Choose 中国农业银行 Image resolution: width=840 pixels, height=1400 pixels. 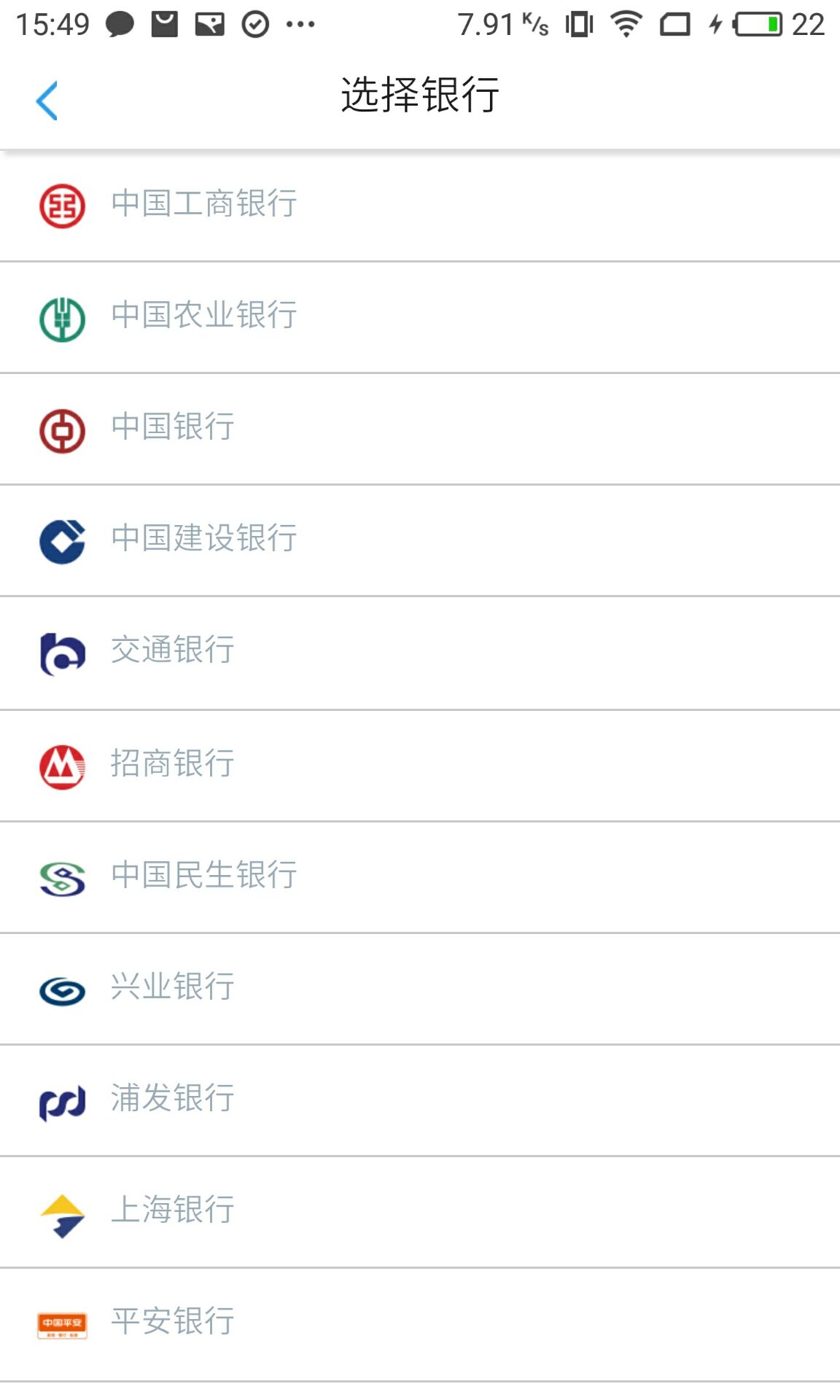click(420, 317)
